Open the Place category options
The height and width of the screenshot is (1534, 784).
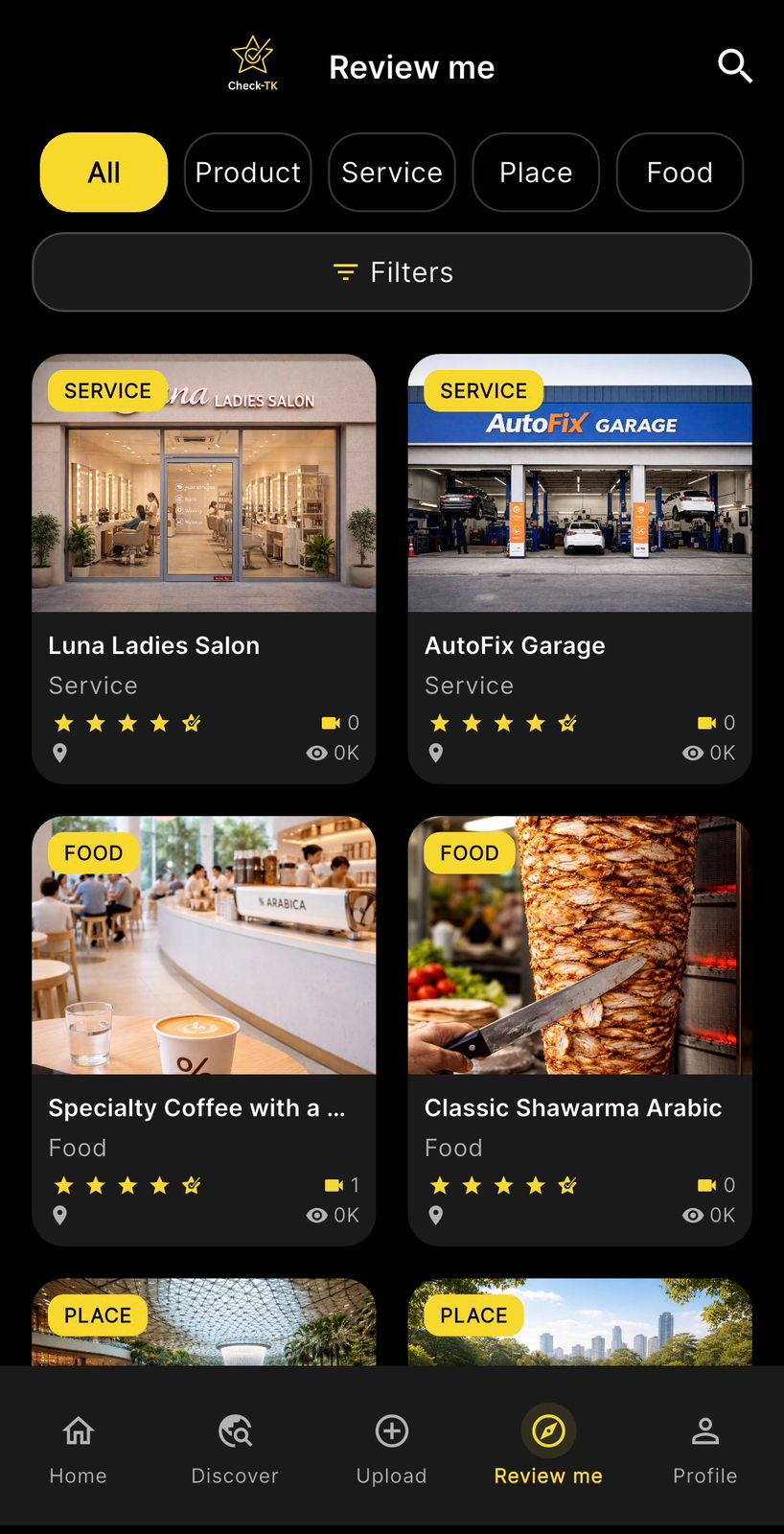click(x=535, y=172)
